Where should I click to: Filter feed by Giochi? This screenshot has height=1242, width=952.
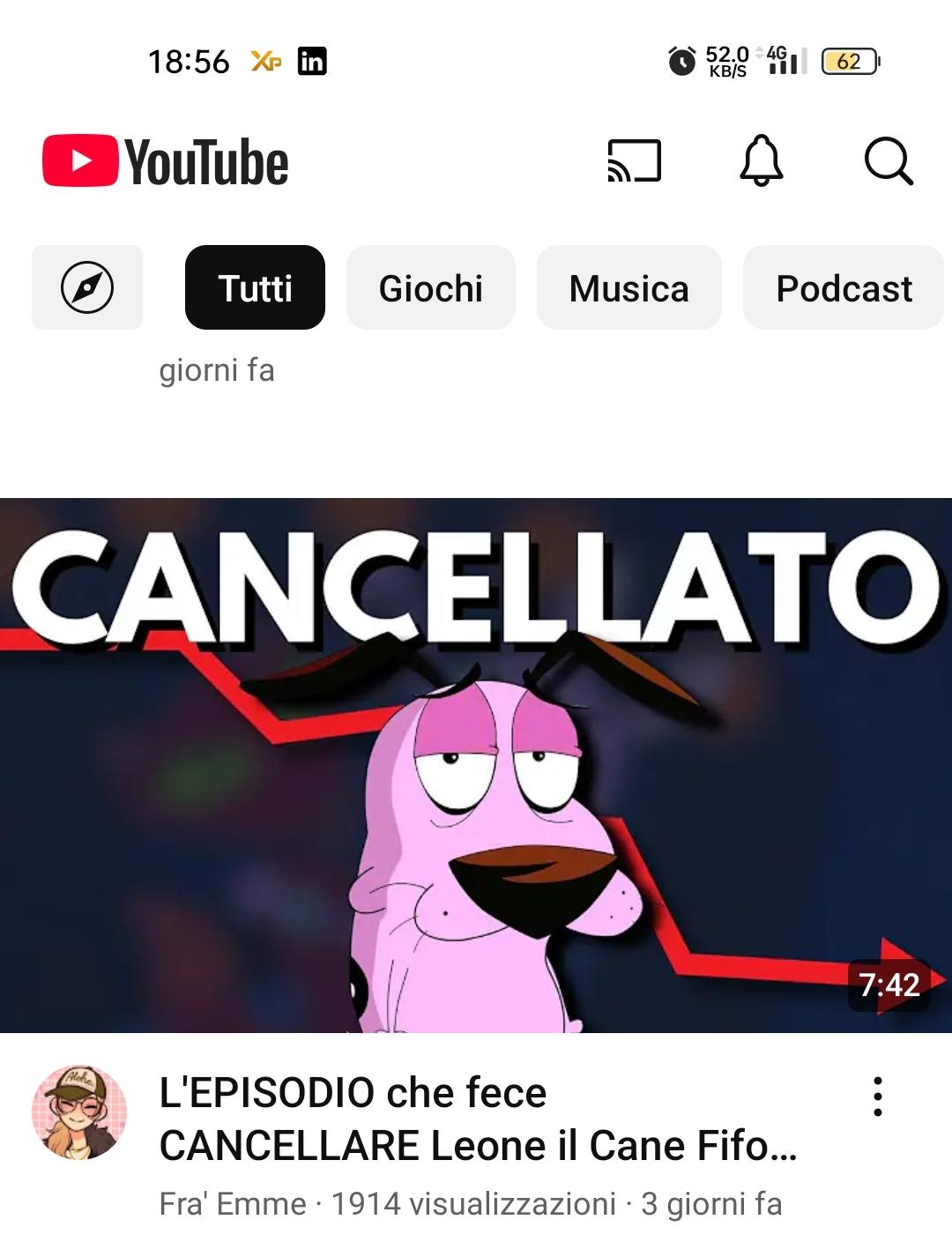coord(430,287)
